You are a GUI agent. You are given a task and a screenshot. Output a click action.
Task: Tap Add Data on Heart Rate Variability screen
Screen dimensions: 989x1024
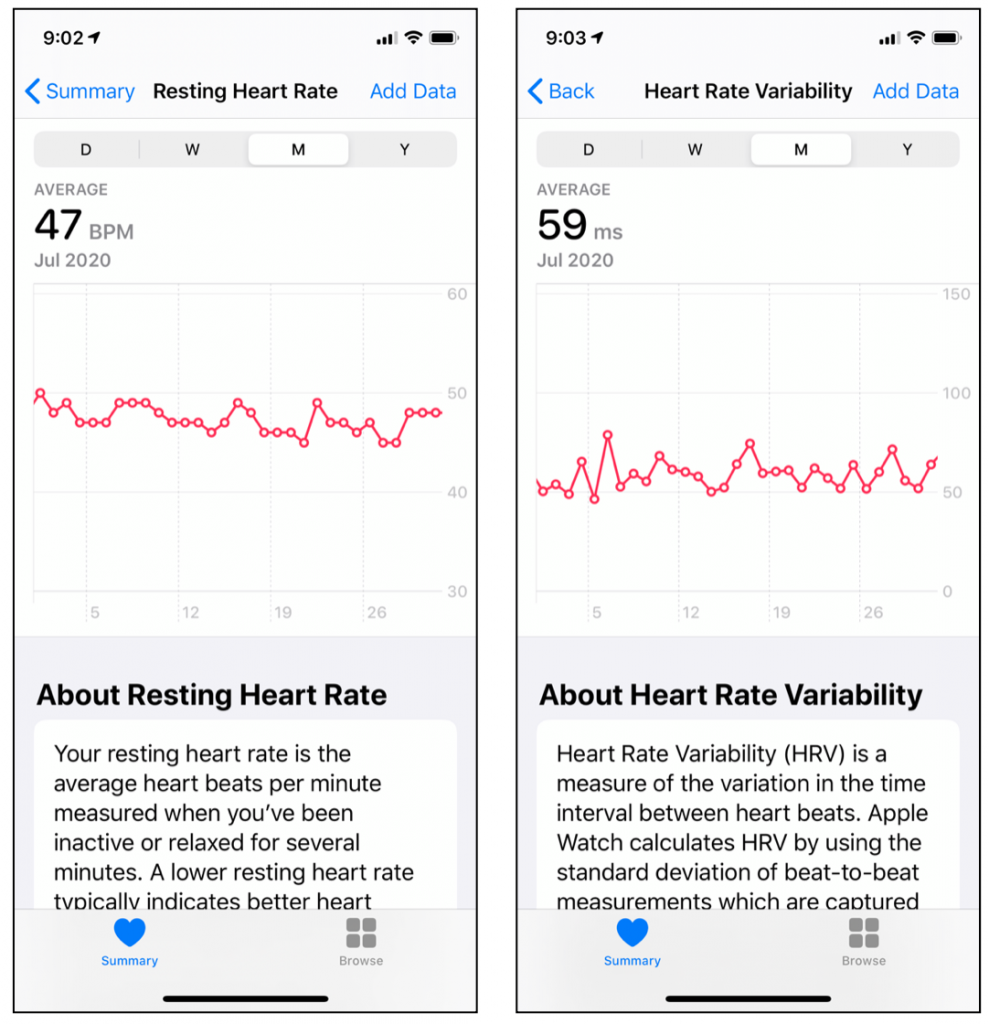tap(915, 91)
